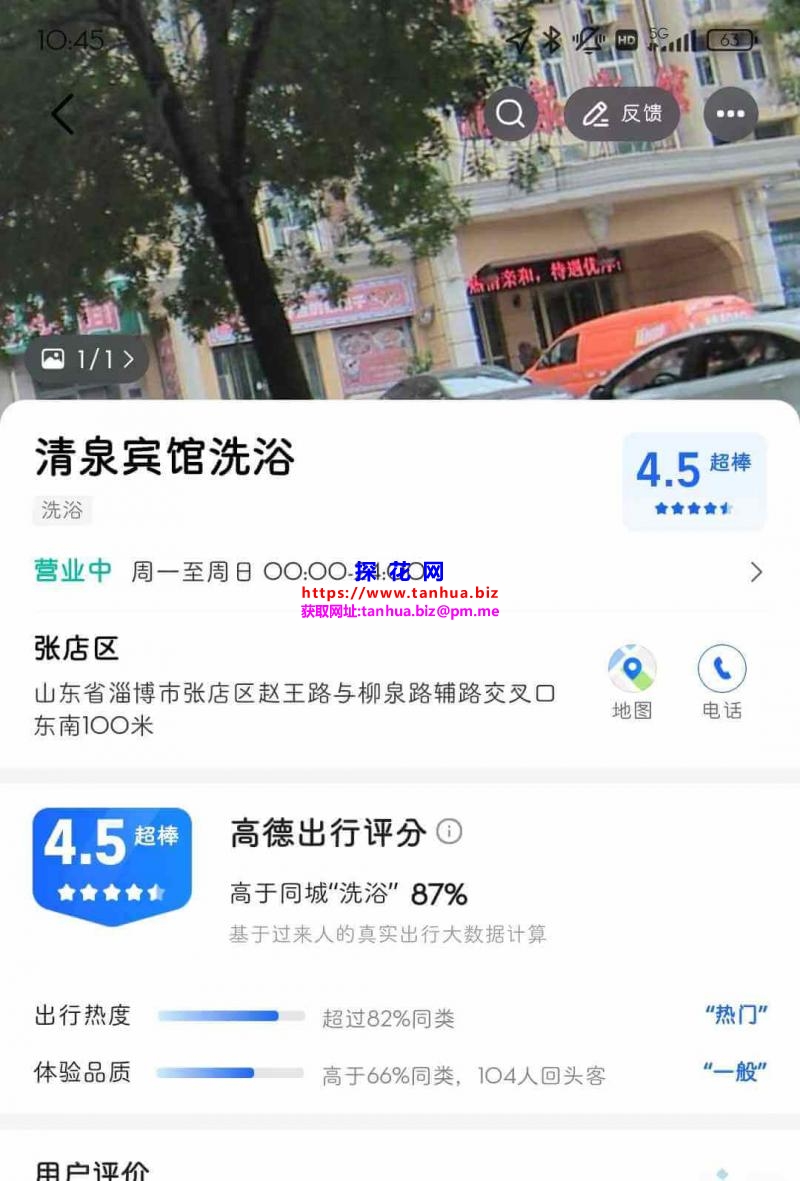The image size is (800, 1181).
Task: Open the three-dot overflow menu
Action: 731,114
